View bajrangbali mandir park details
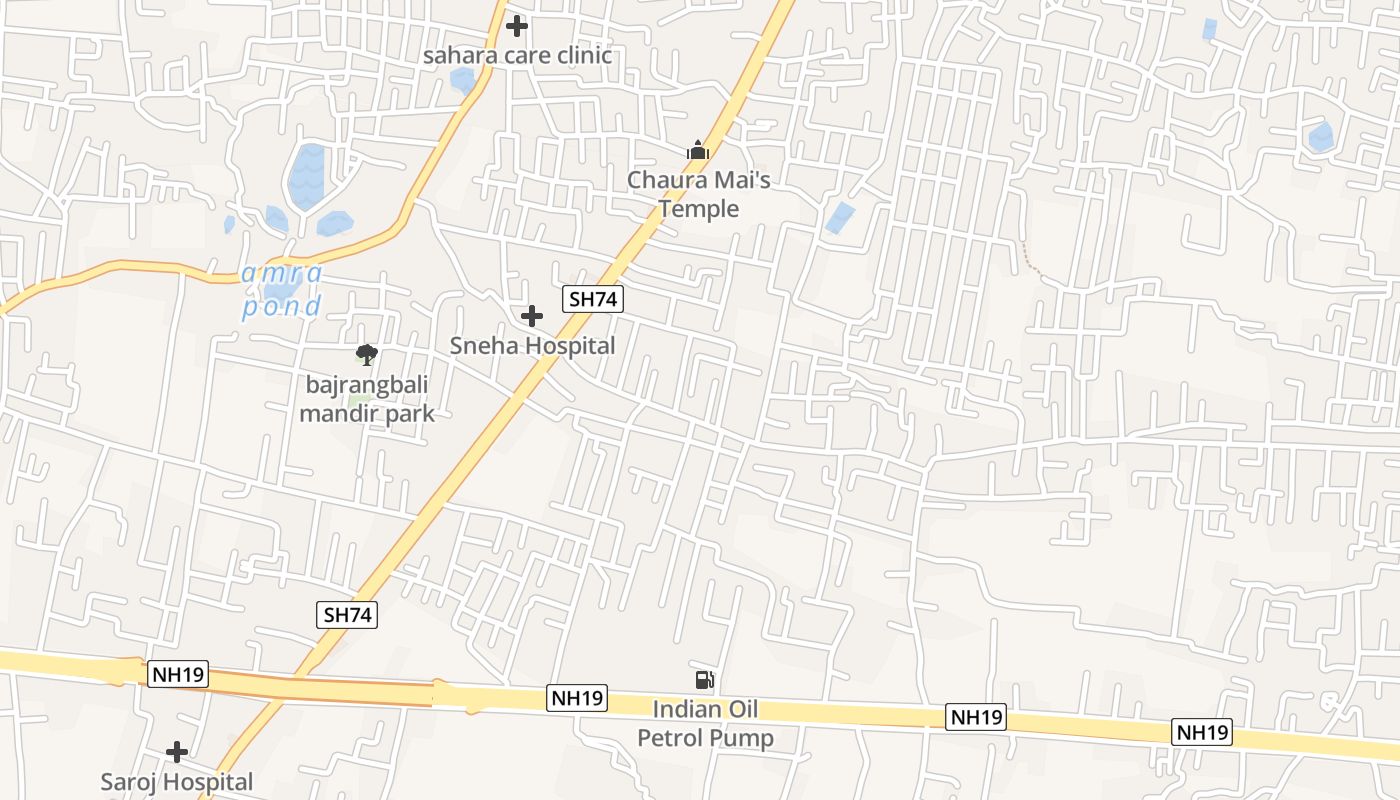 [367, 354]
